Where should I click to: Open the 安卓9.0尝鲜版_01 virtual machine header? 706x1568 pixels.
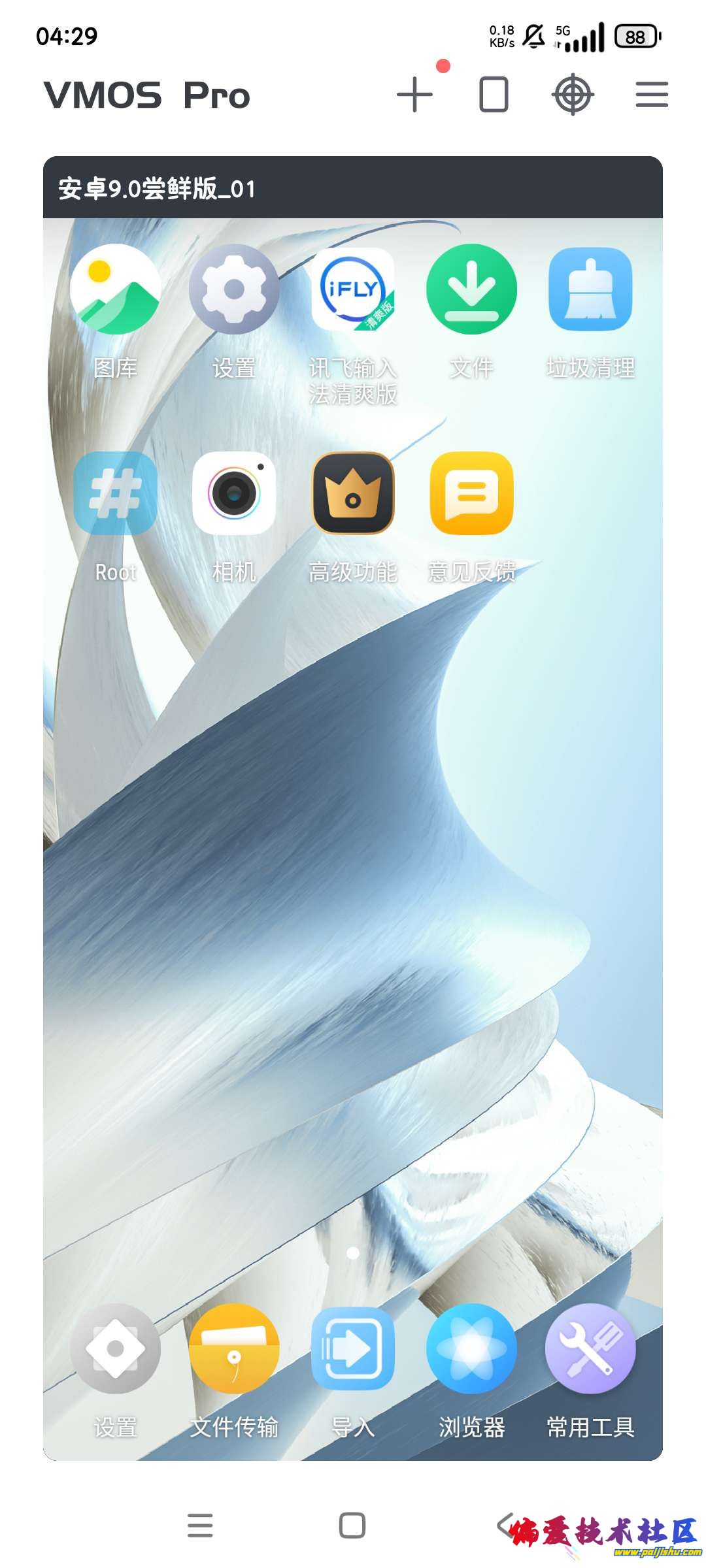coord(353,188)
